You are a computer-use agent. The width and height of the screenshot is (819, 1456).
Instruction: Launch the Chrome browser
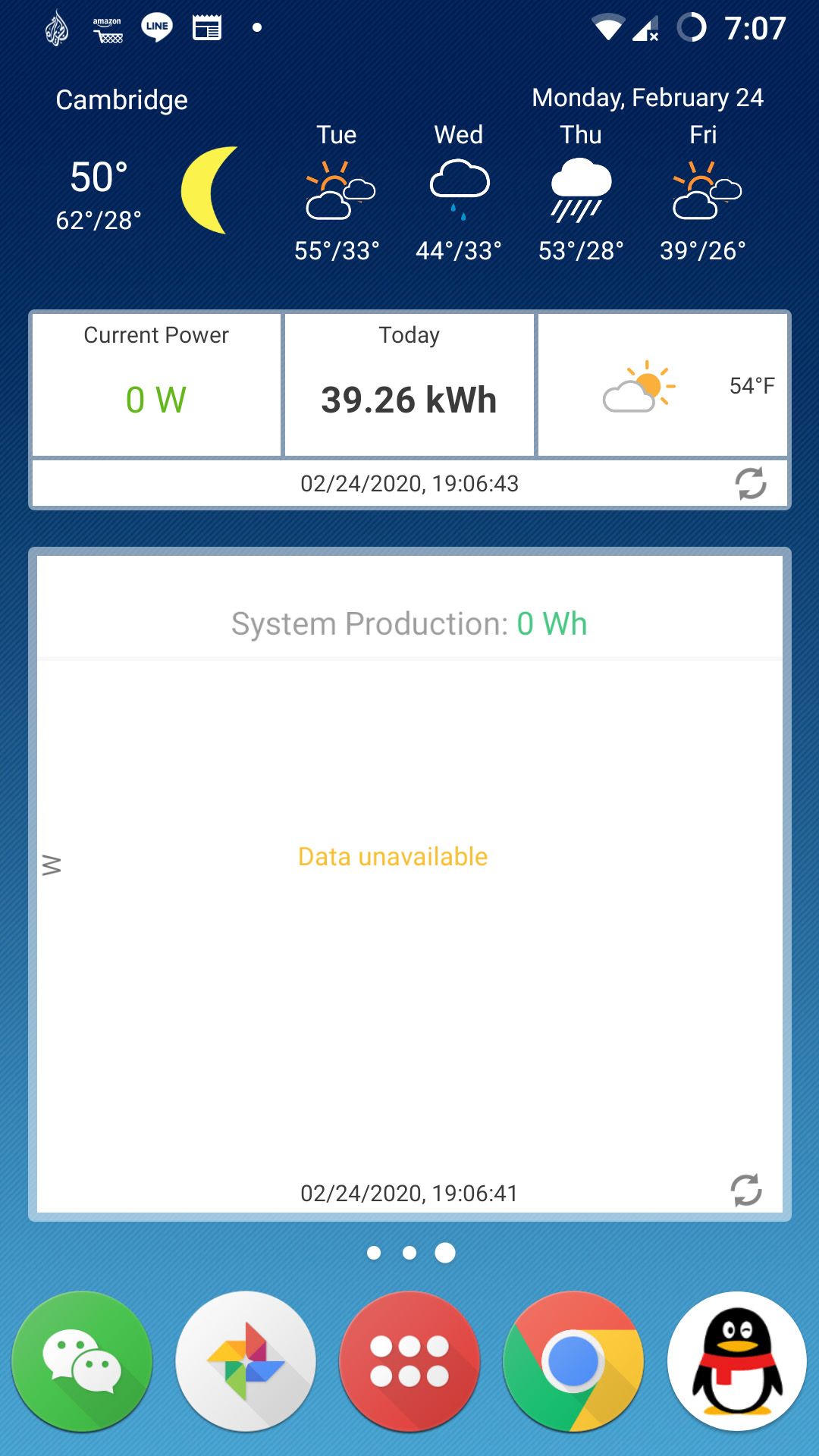click(x=573, y=1361)
